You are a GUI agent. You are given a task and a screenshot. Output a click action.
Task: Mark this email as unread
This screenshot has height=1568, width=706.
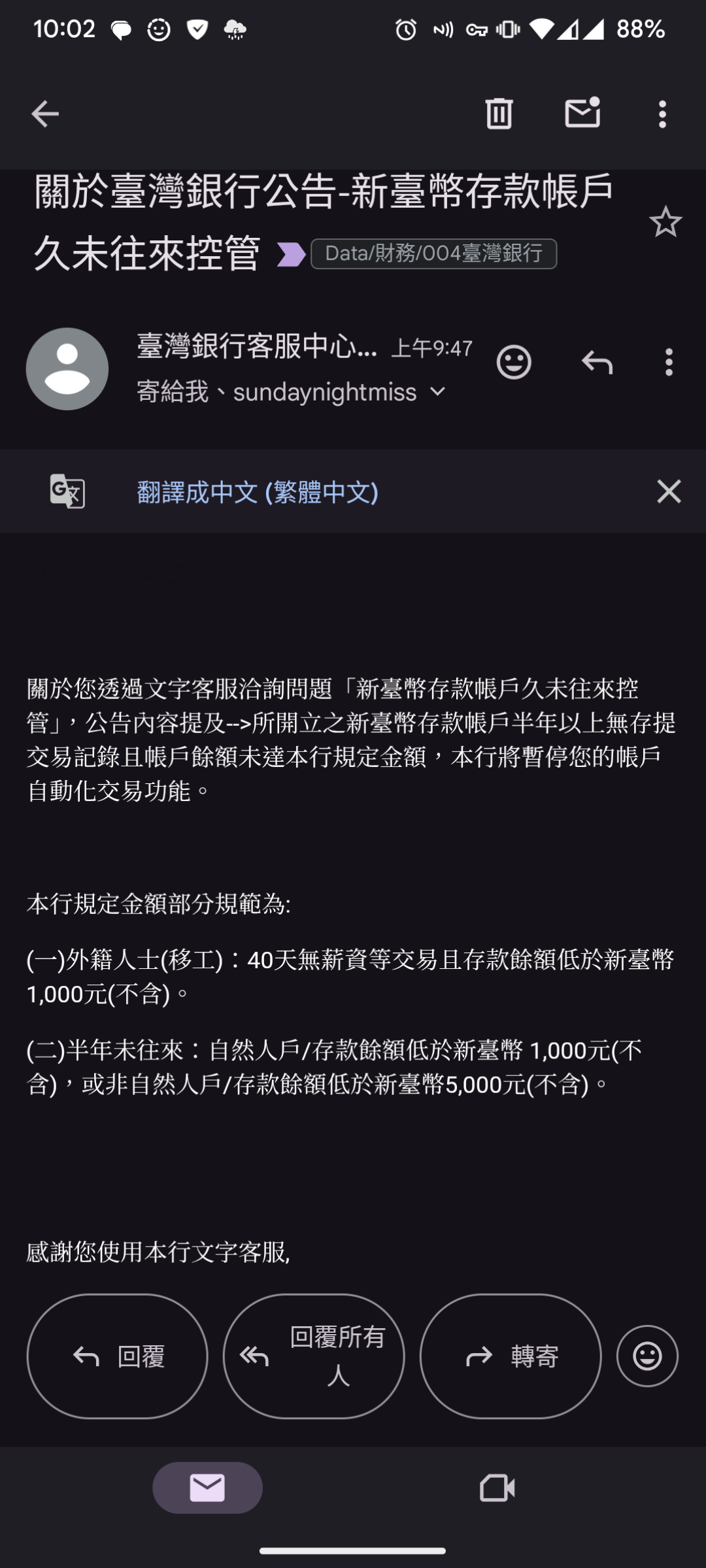coord(582,113)
